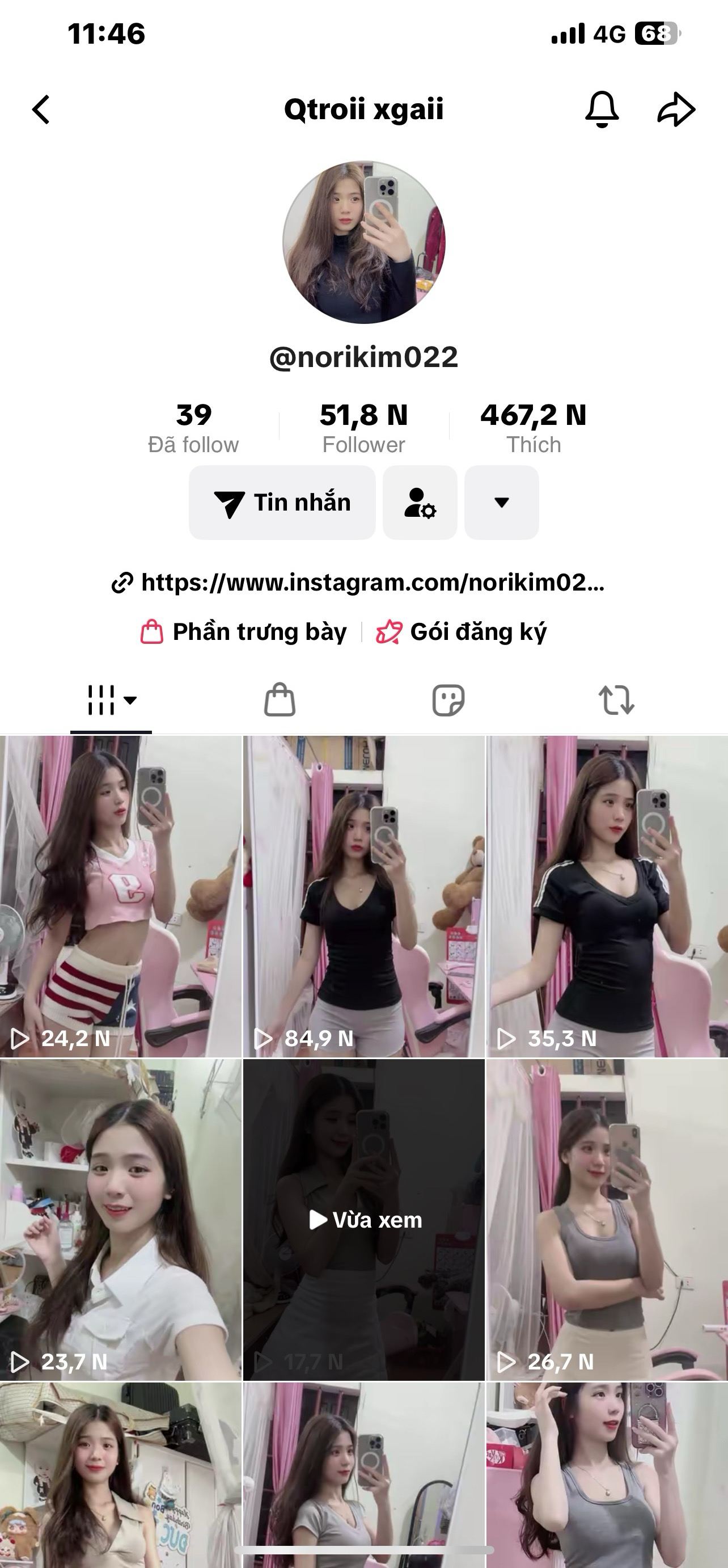This screenshot has width=728, height=1568.
Task: Send a message via Tin nhắn
Action: tap(282, 503)
